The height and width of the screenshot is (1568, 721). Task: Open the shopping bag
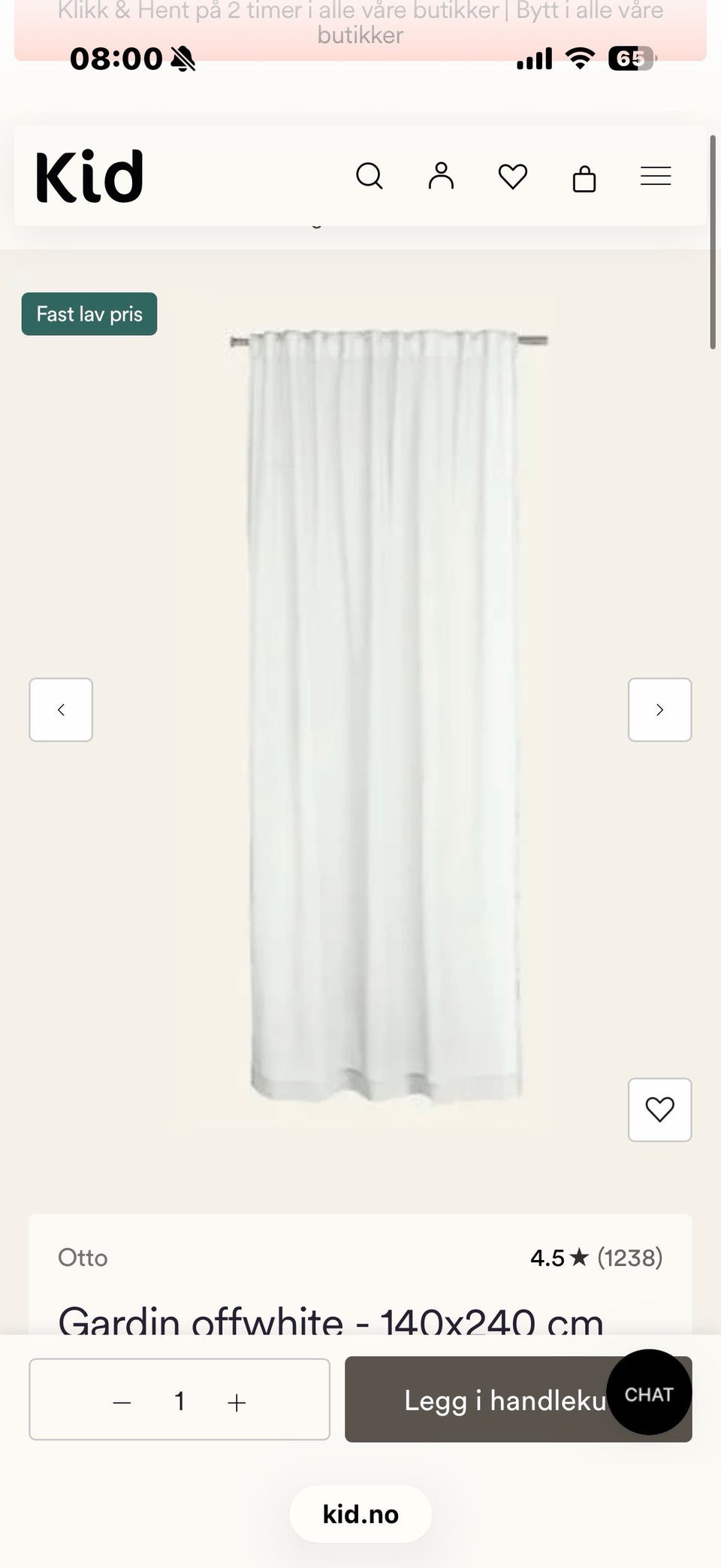pyautogui.click(x=584, y=178)
